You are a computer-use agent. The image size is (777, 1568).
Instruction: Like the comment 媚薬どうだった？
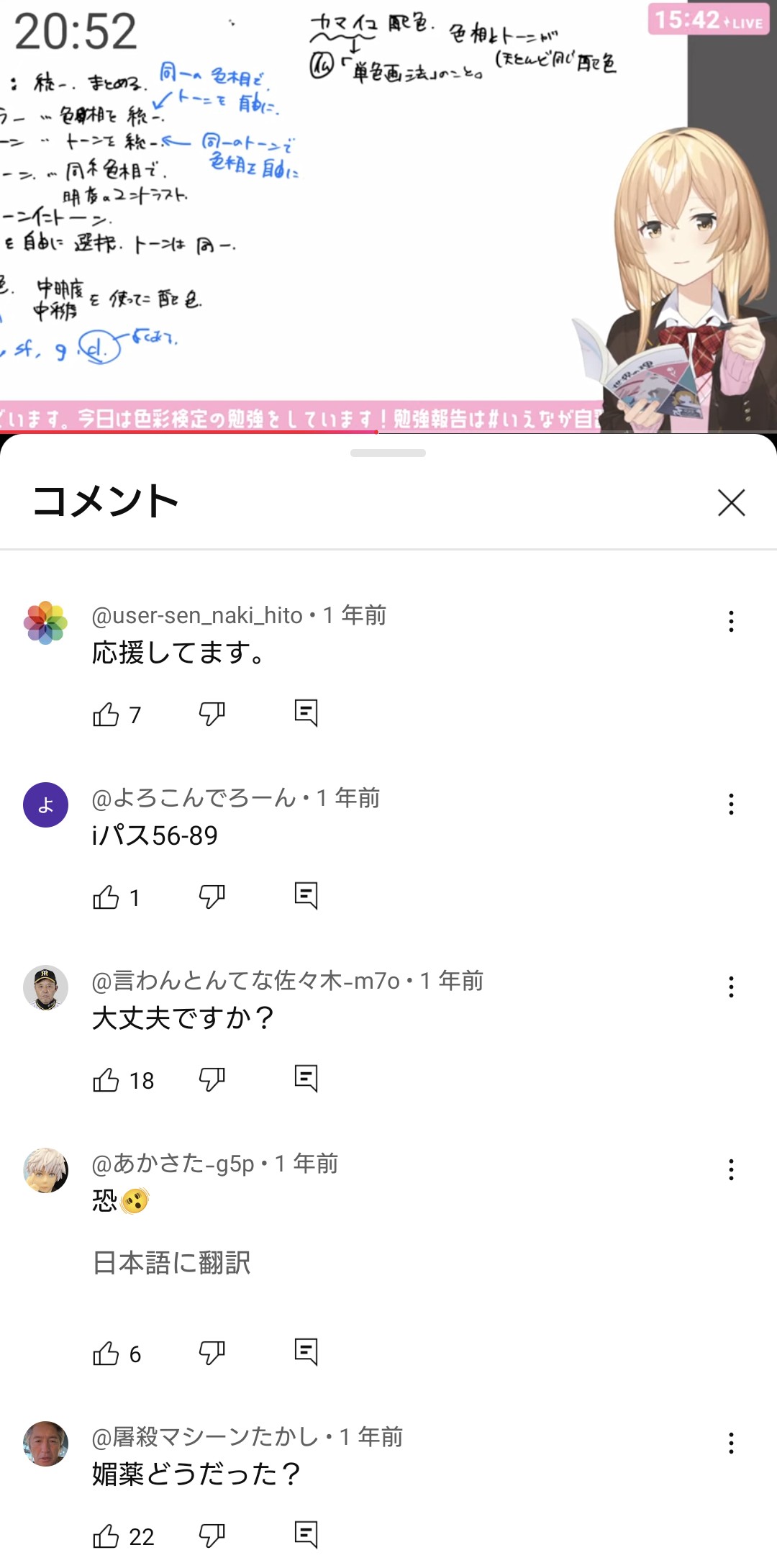point(106,1536)
